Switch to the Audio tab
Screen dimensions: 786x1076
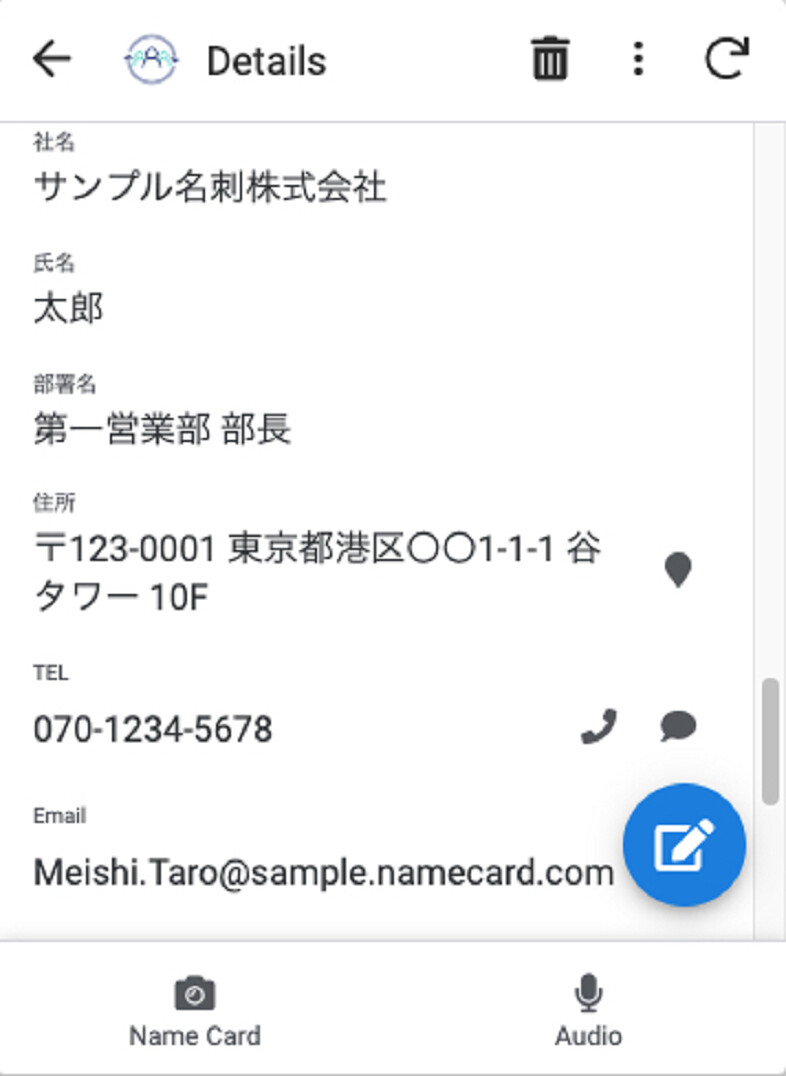coord(588,1010)
